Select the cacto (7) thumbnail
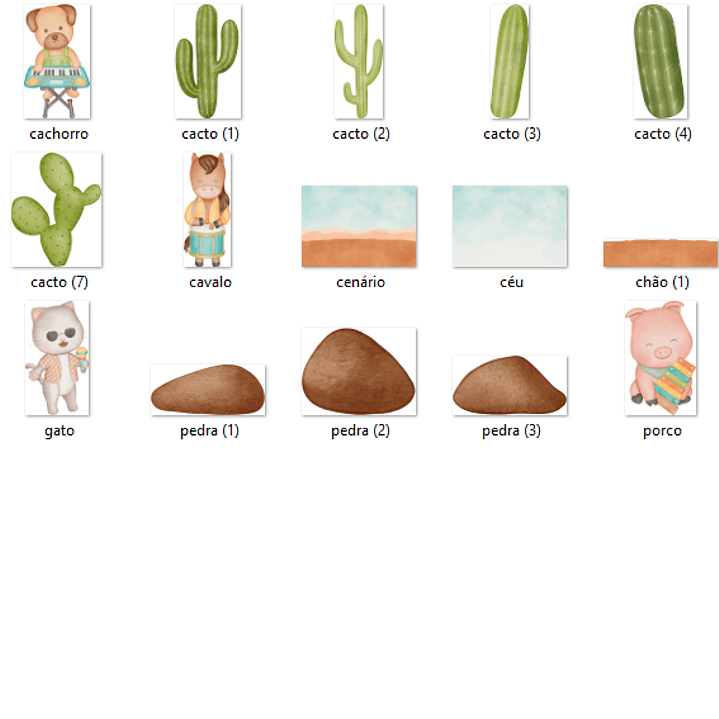The width and height of the screenshot is (719, 719). [x=56, y=210]
